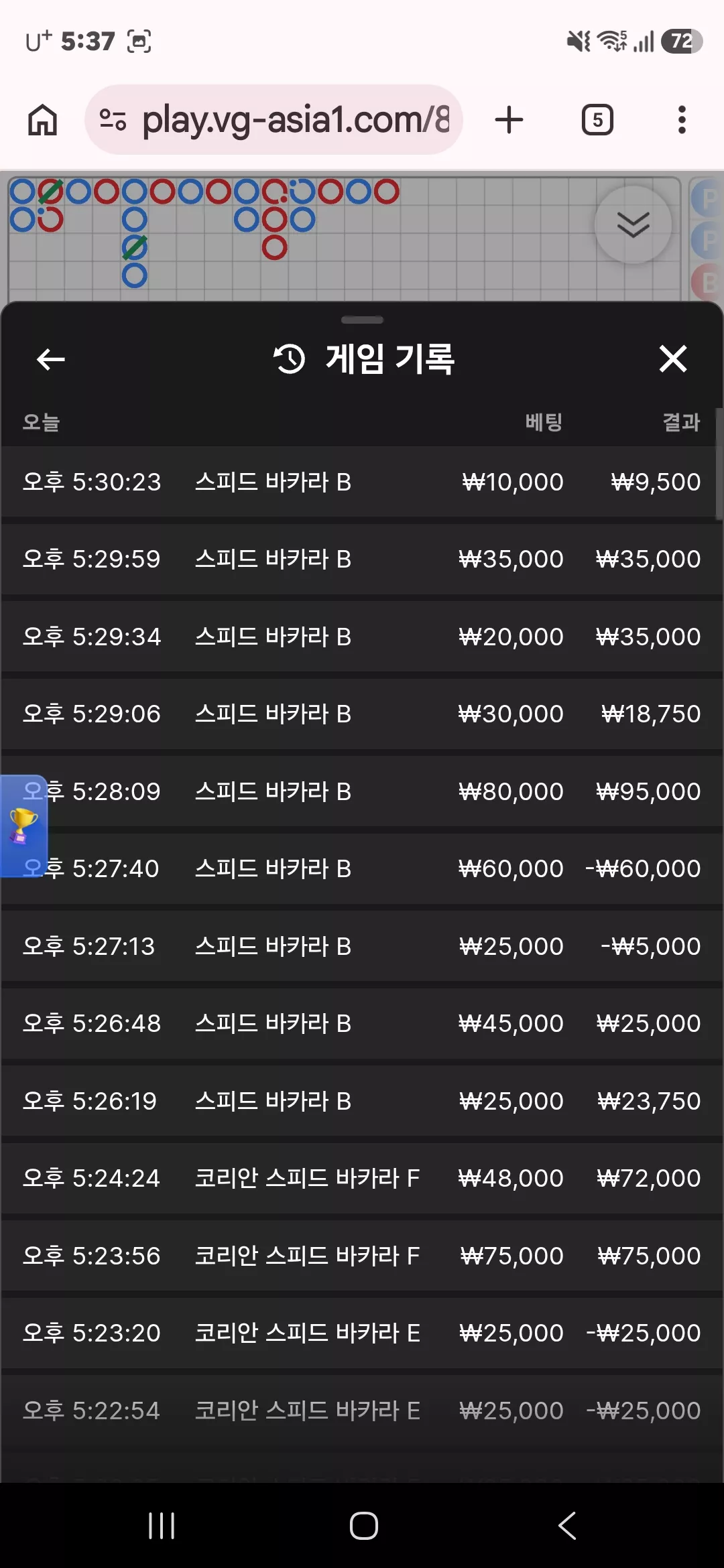This screenshot has height=1568, width=724.
Task: Open the 오후 5:29:59 game record
Action: pyautogui.click(x=362, y=559)
